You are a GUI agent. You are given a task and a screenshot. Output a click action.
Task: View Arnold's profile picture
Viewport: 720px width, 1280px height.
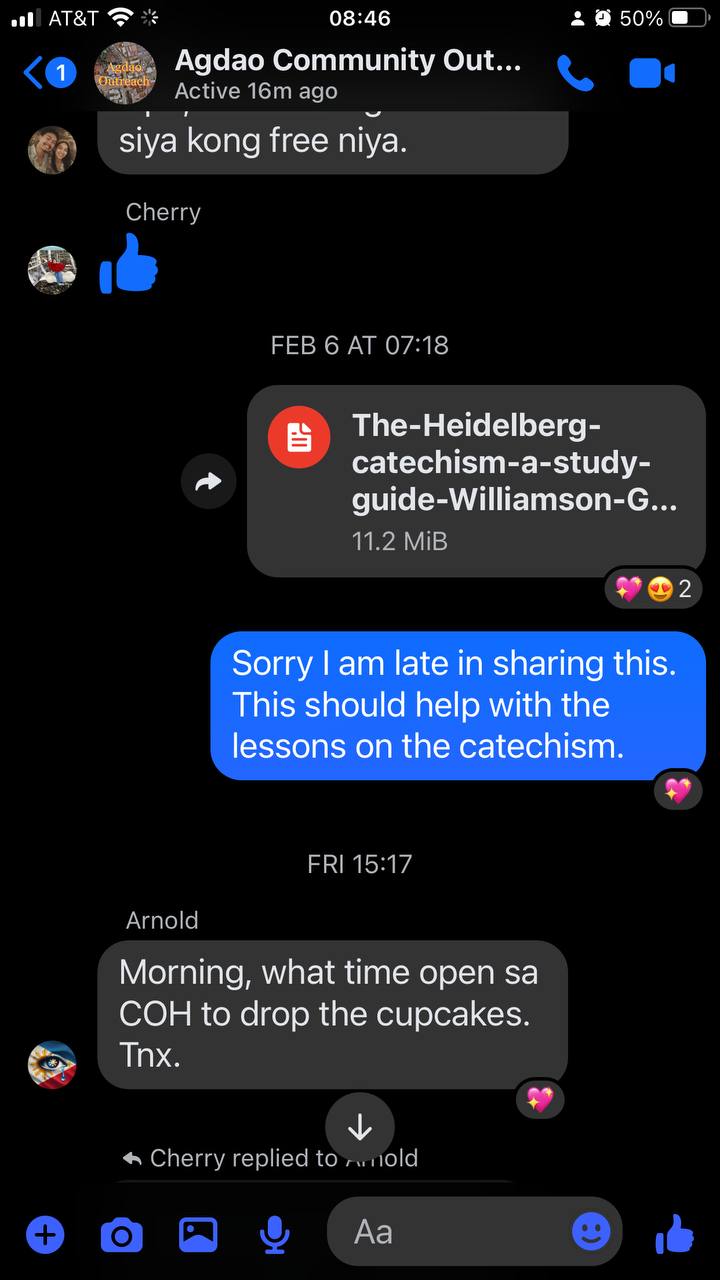[x=52, y=1064]
